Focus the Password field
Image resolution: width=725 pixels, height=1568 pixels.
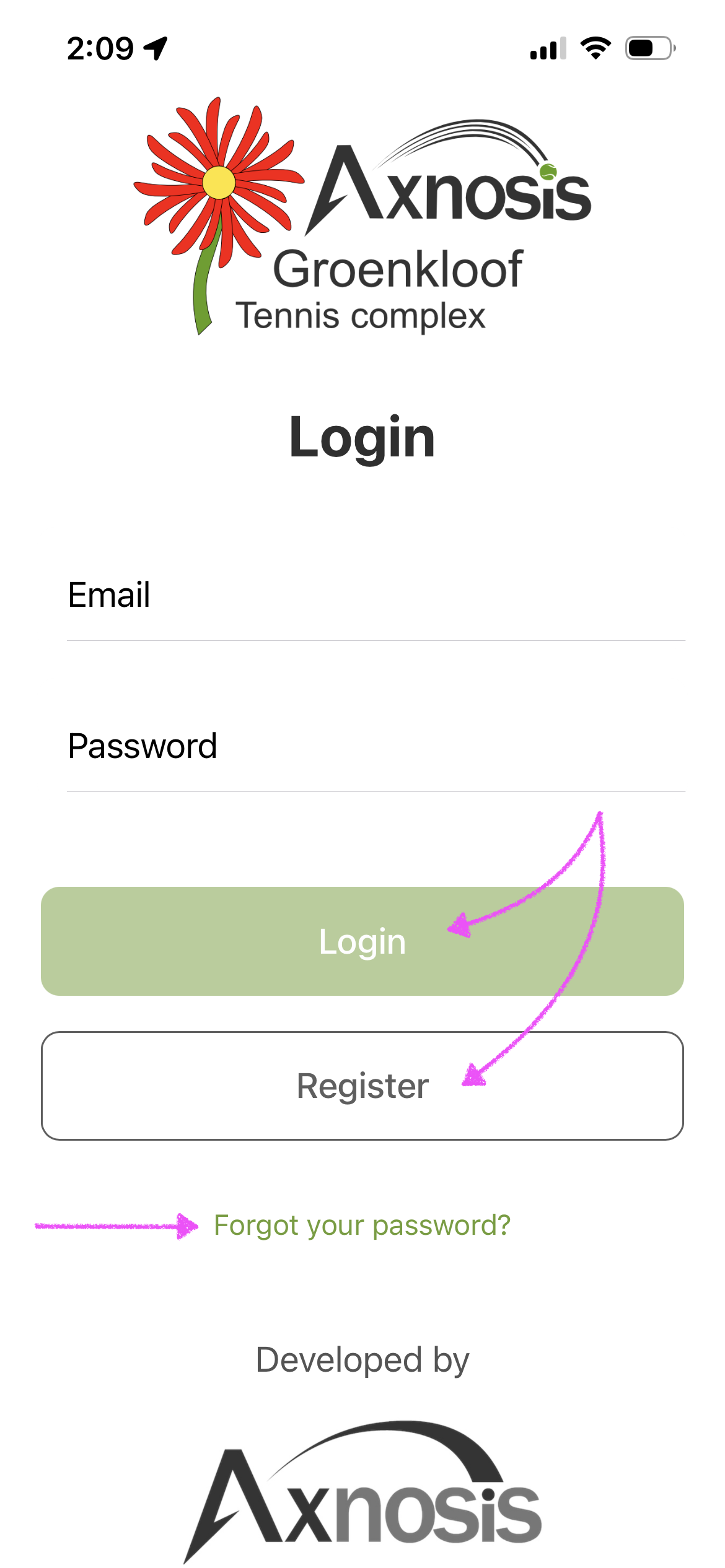376,747
